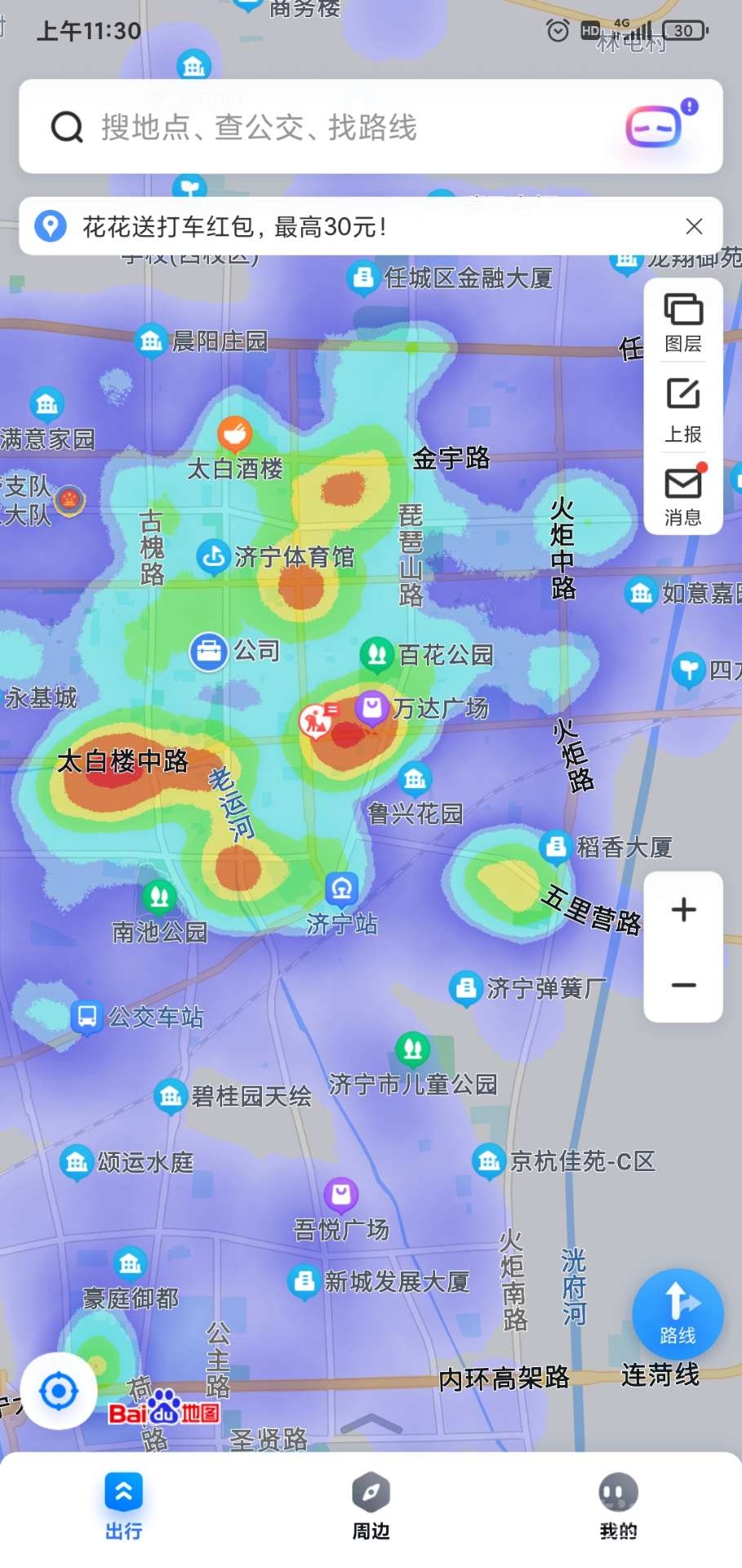Open the search box for places and routes
Image resolution: width=742 pixels, height=1568 pixels.
(327, 127)
